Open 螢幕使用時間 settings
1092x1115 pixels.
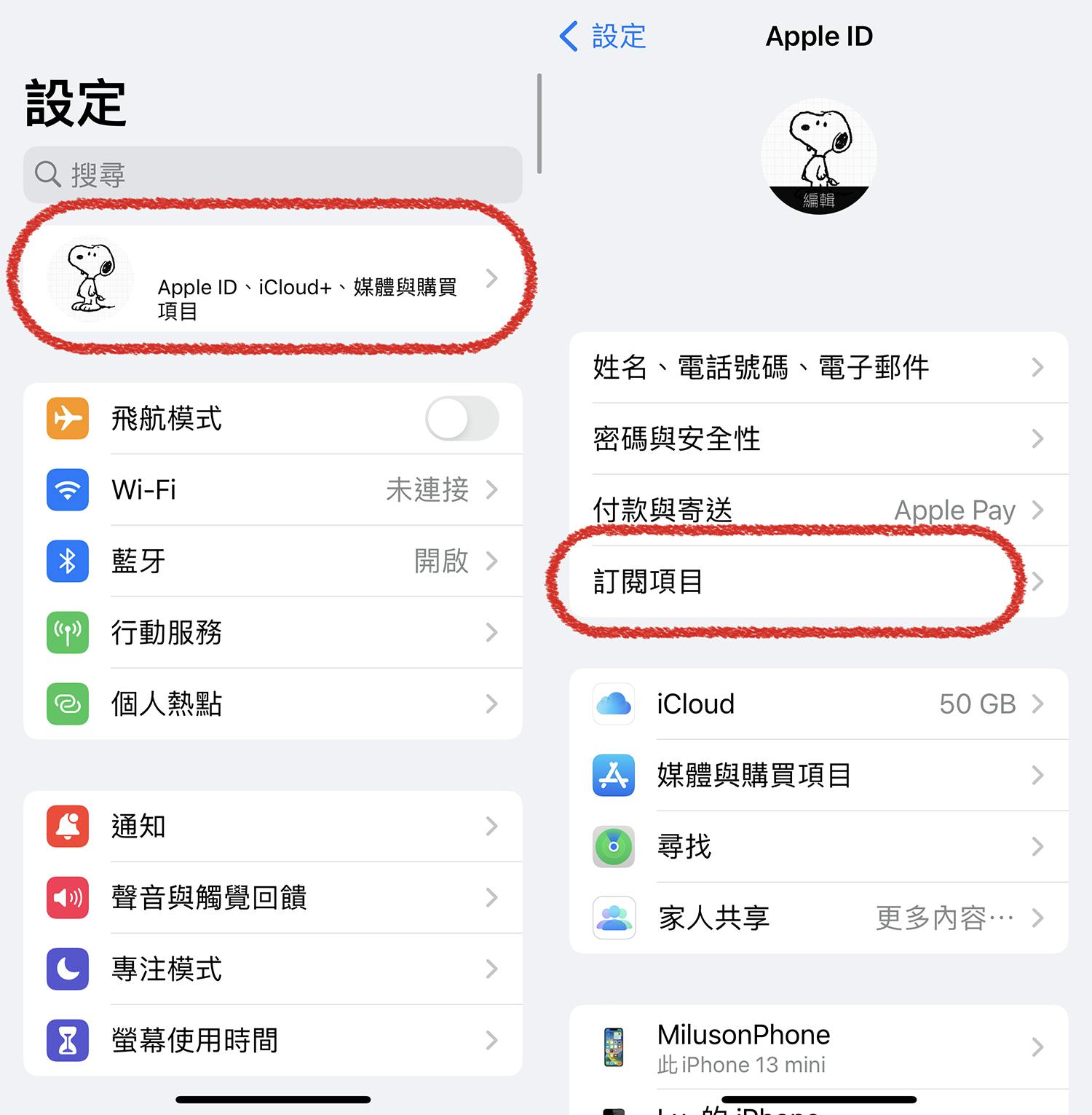click(x=273, y=1041)
